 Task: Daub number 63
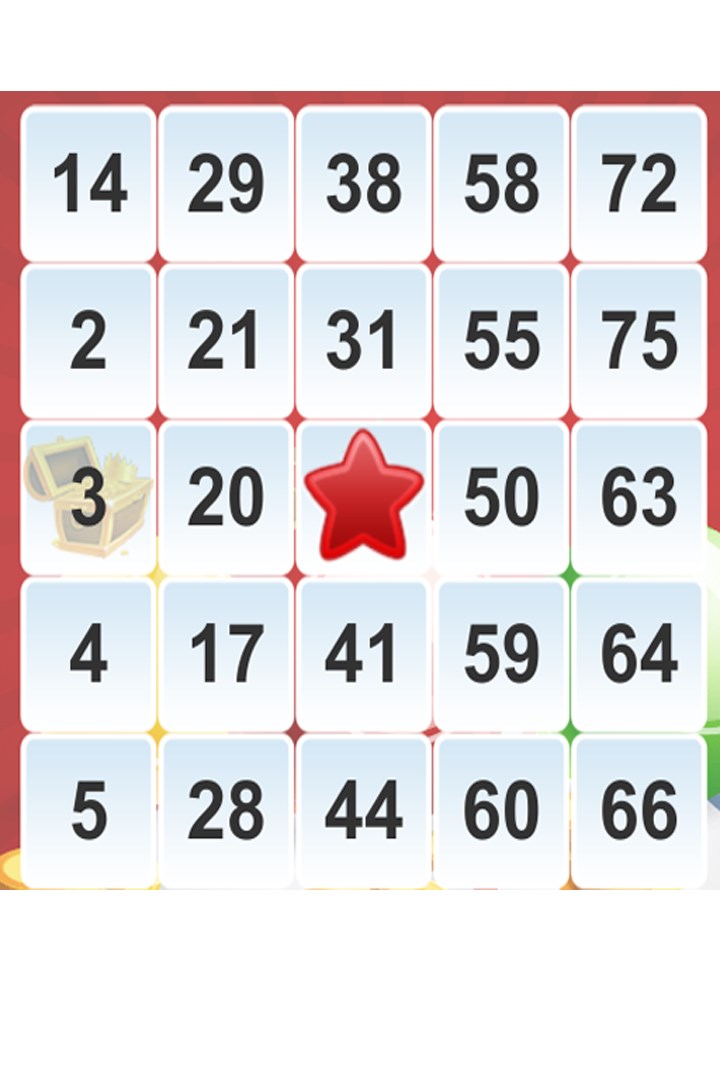639,498
